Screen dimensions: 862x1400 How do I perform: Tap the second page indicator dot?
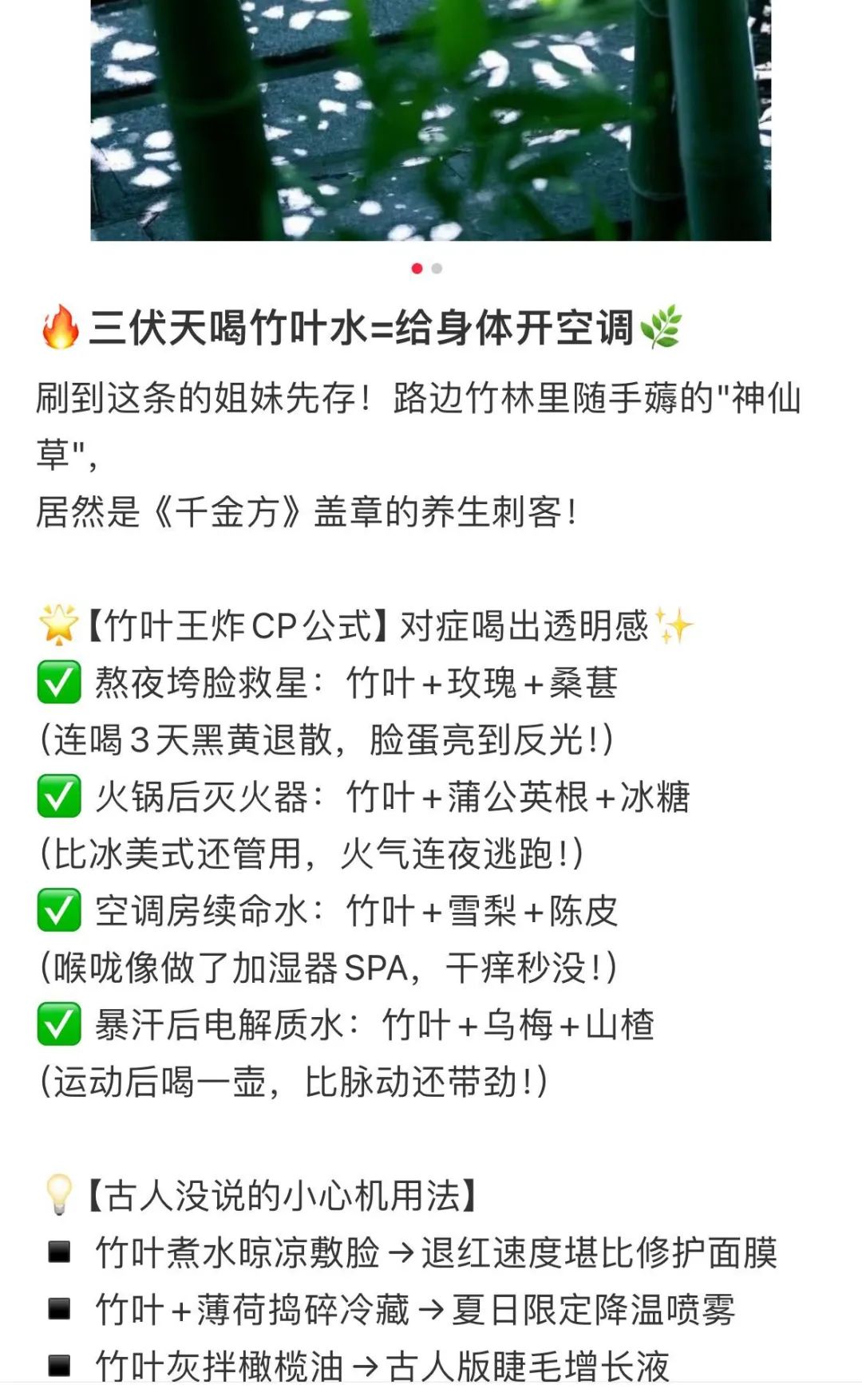pos(437,269)
